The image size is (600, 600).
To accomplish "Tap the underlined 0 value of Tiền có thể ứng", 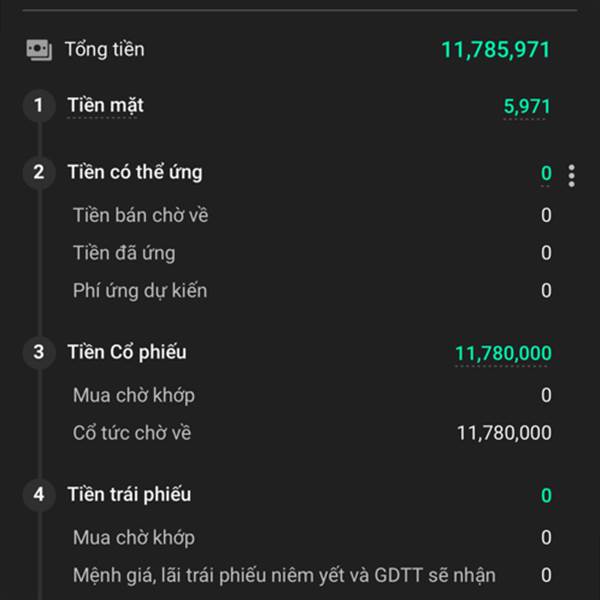I will point(546,174).
